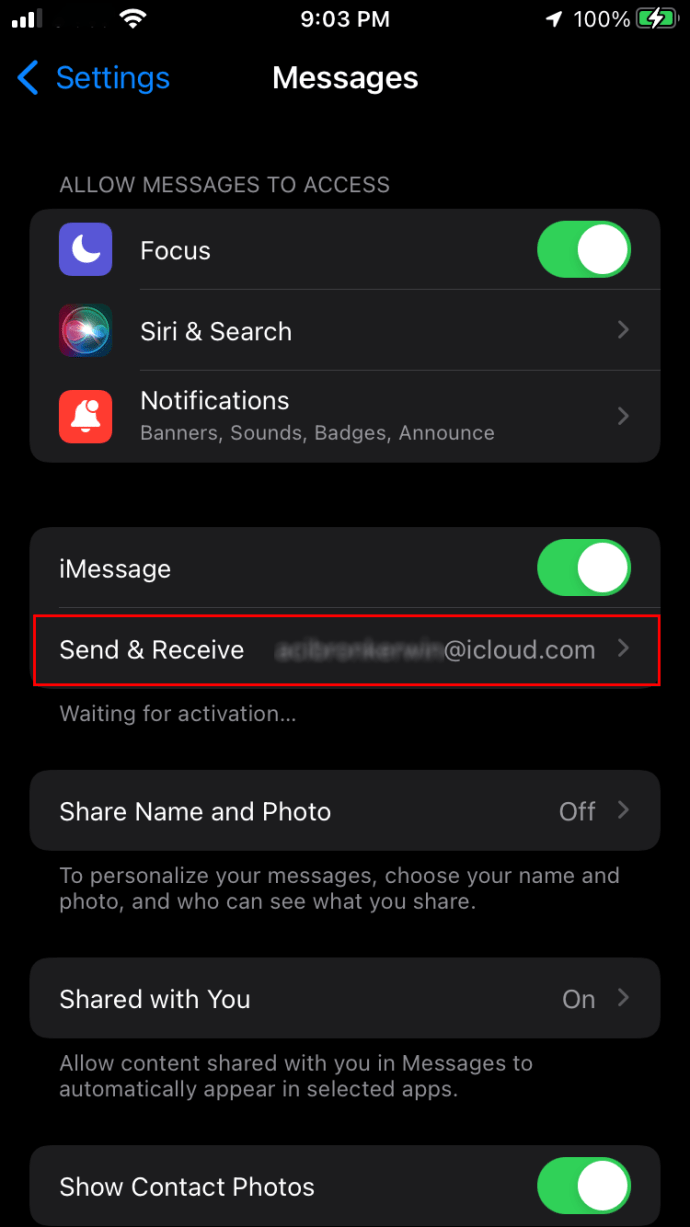Open Share Name and Photo
The width and height of the screenshot is (690, 1227).
click(x=345, y=811)
